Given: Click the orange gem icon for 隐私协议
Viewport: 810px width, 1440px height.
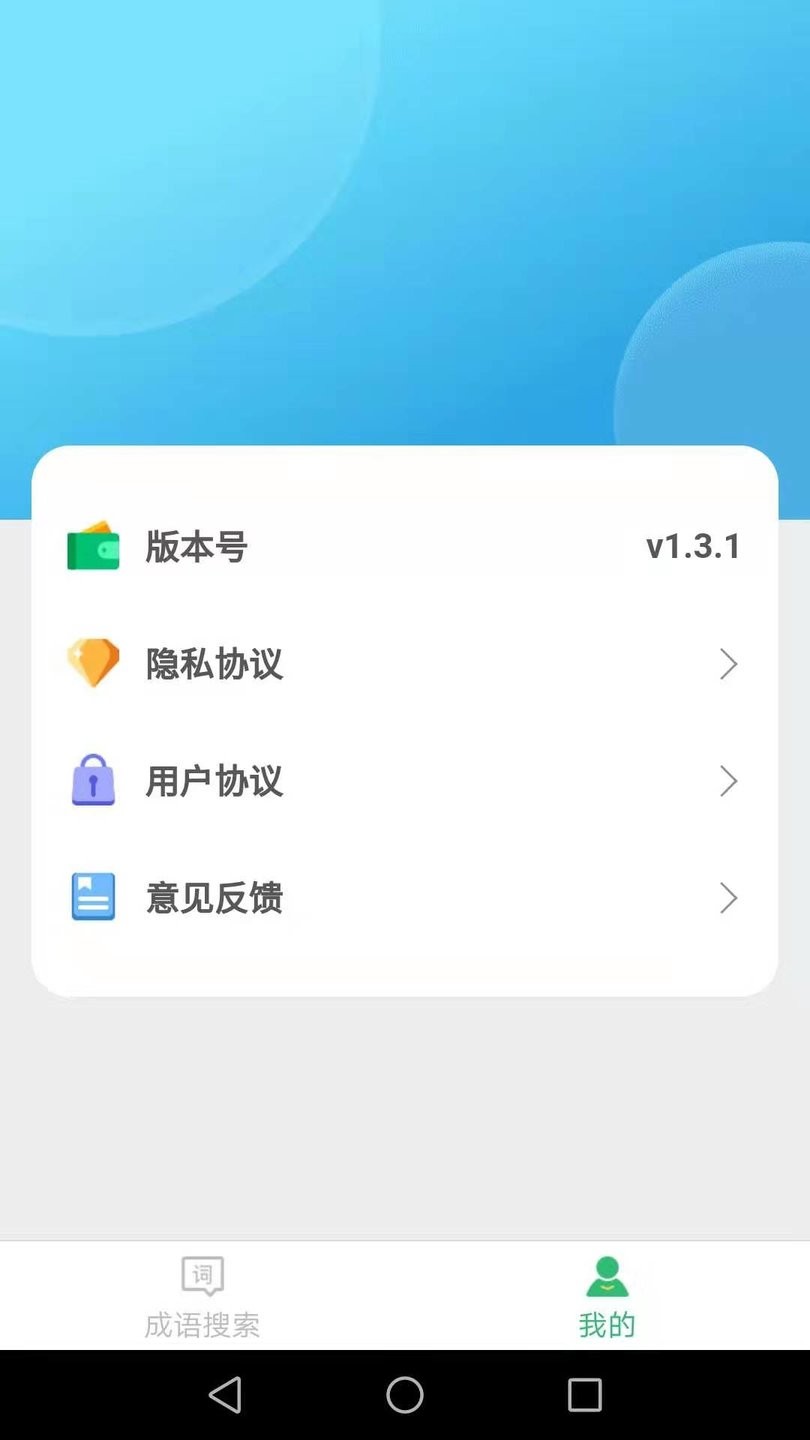Looking at the screenshot, I should click(x=93, y=663).
